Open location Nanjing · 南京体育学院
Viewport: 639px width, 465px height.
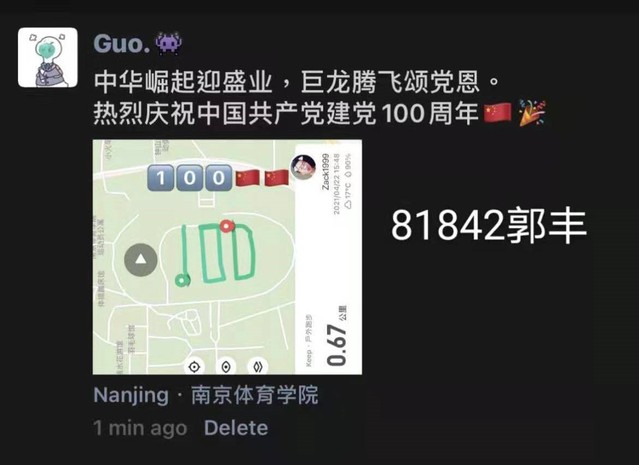point(205,395)
